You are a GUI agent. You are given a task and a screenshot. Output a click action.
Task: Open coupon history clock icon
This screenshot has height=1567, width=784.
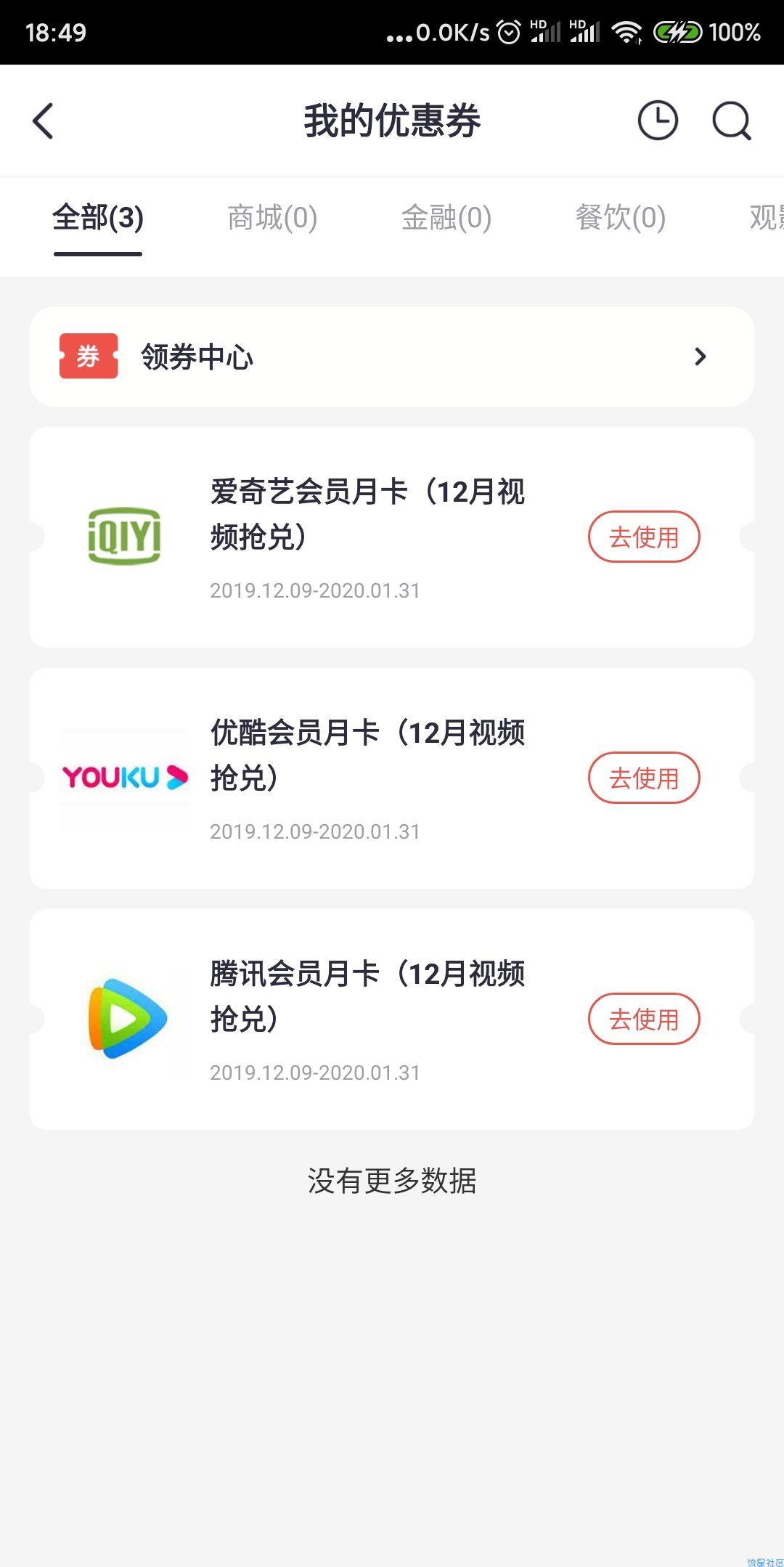click(x=658, y=121)
